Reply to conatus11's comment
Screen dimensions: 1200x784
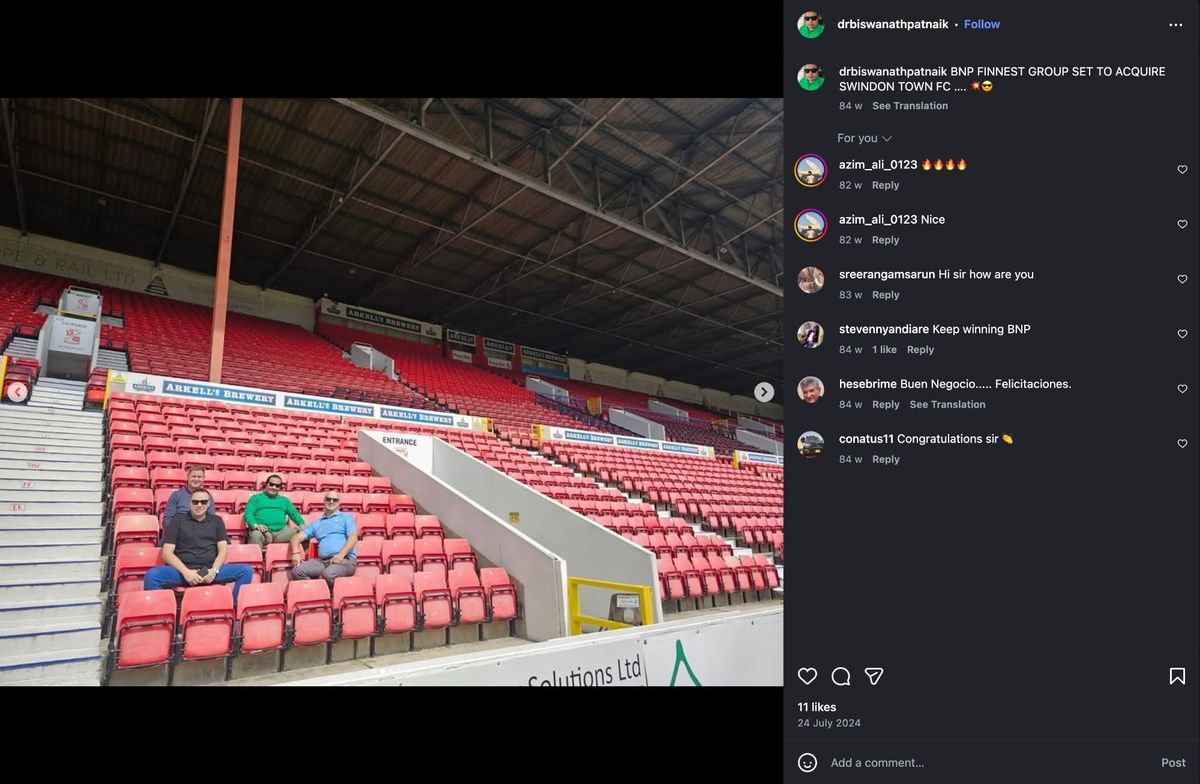click(885, 459)
